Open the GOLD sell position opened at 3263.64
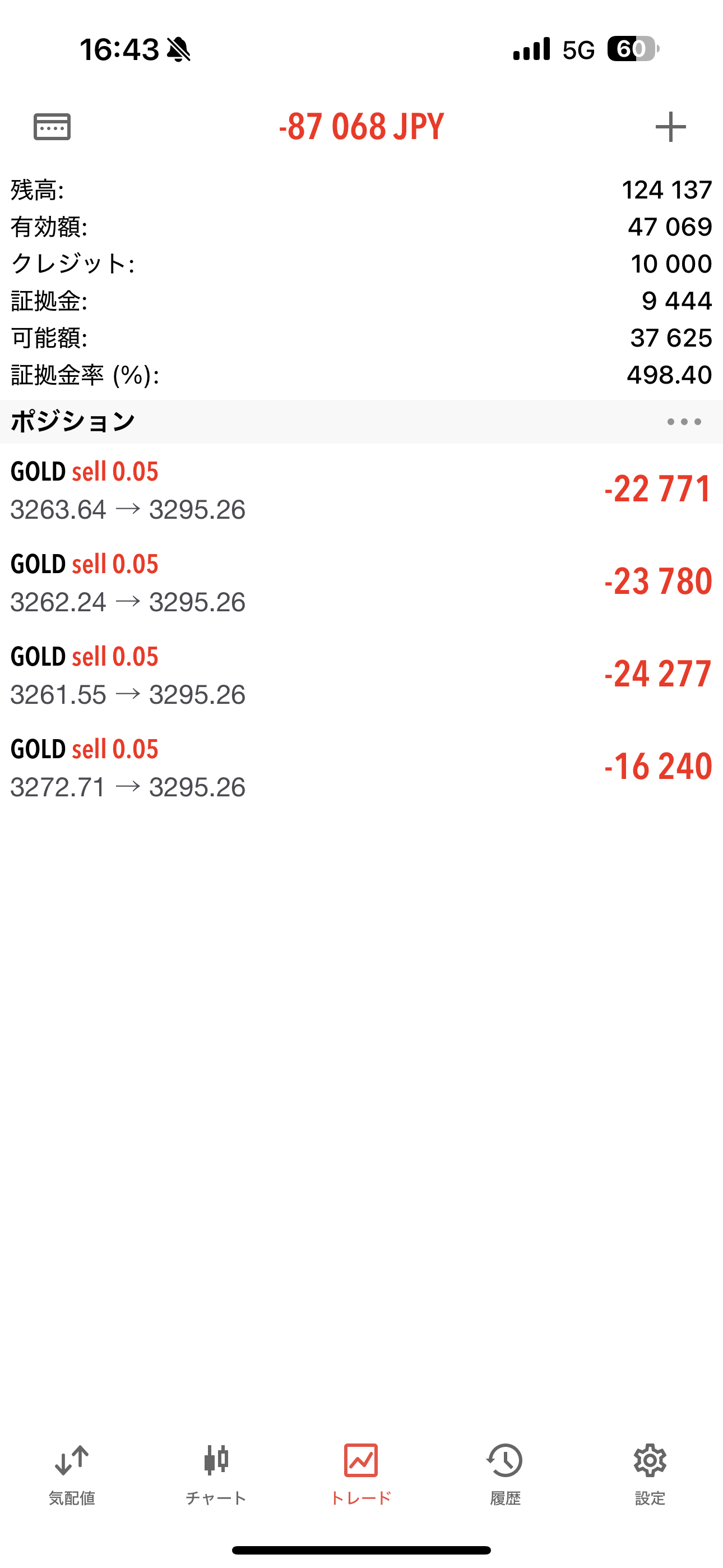Screen dimensions: 723x1568 pos(361,490)
